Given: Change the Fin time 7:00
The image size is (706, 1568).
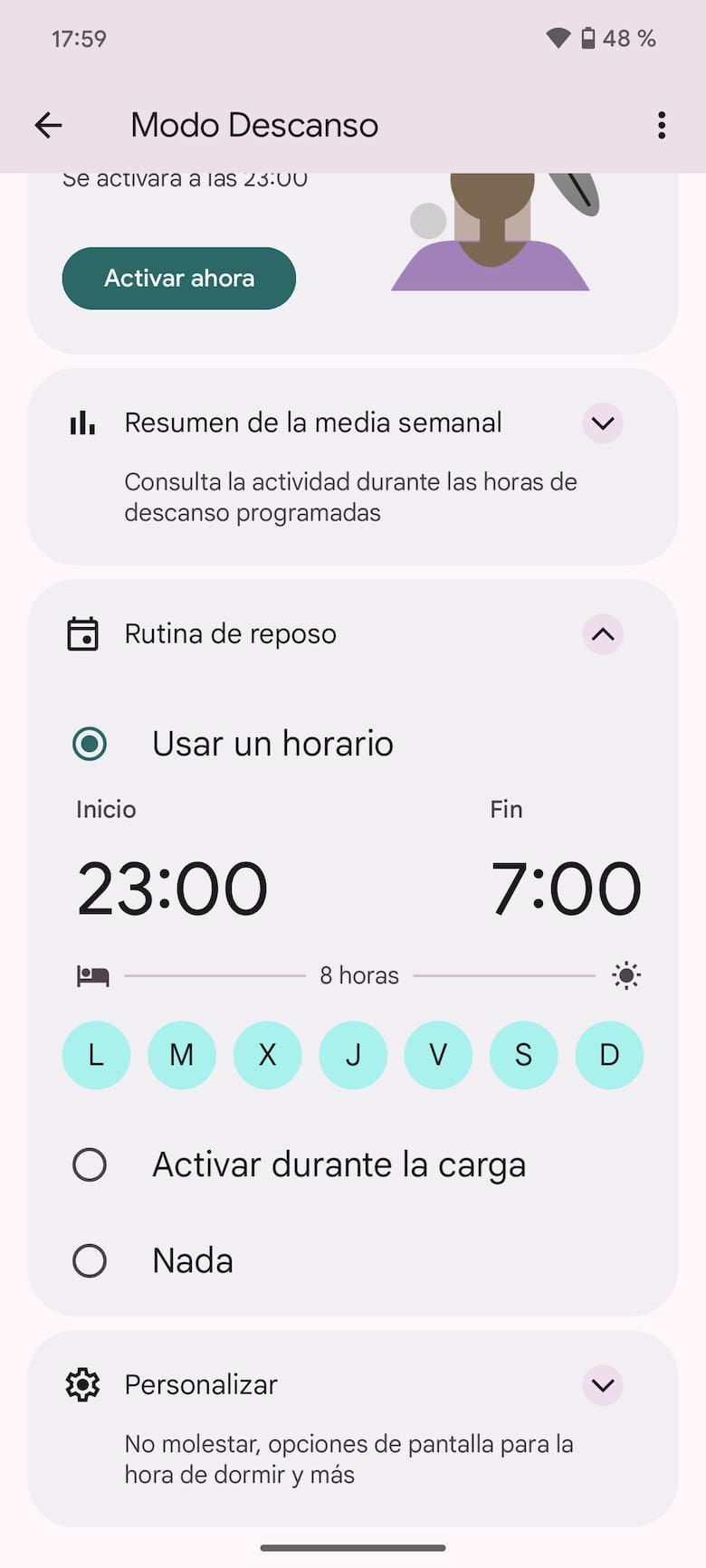Looking at the screenshot, I should pos(566,889).
